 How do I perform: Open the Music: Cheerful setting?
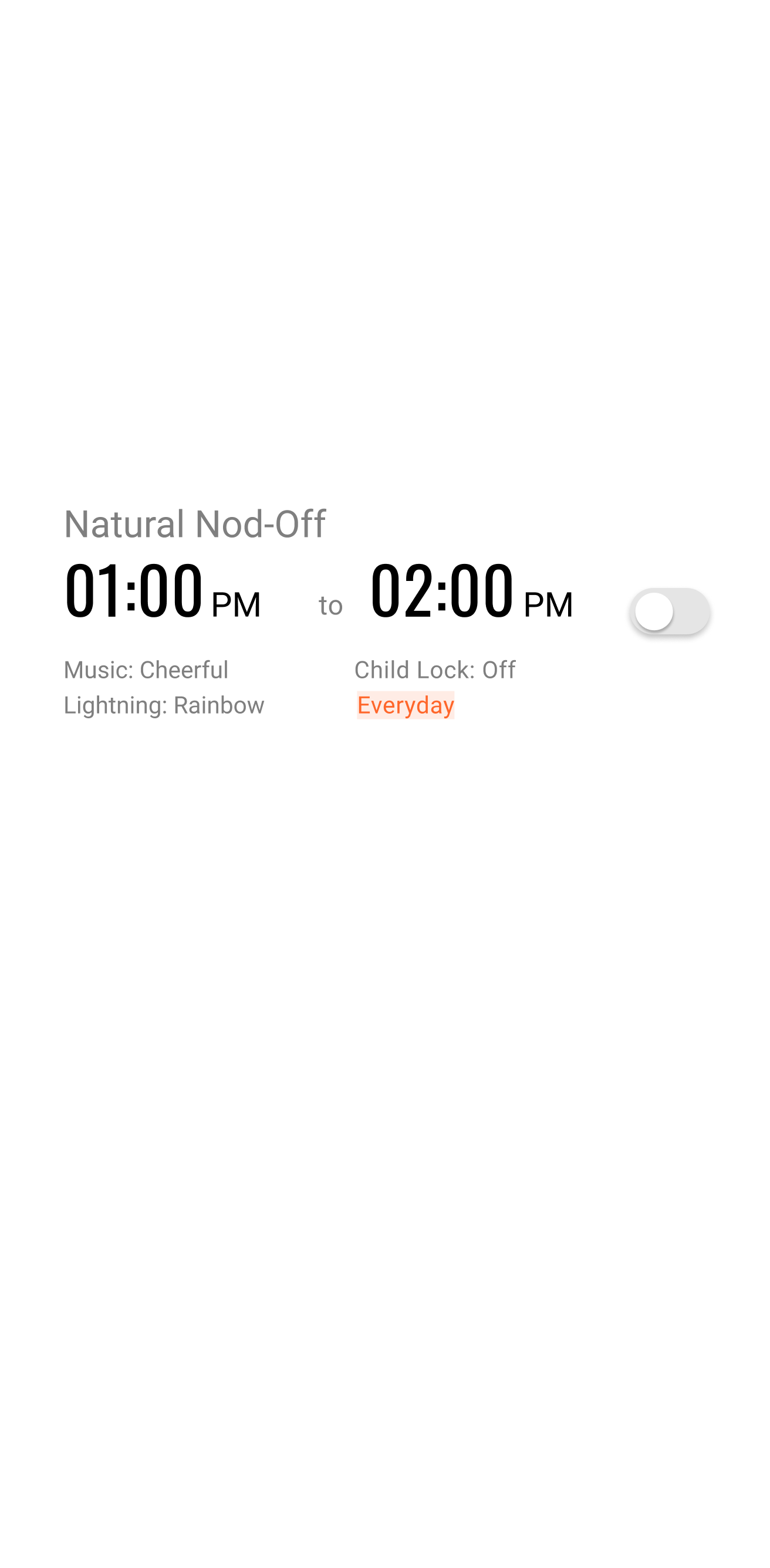[x=146, y=670]
